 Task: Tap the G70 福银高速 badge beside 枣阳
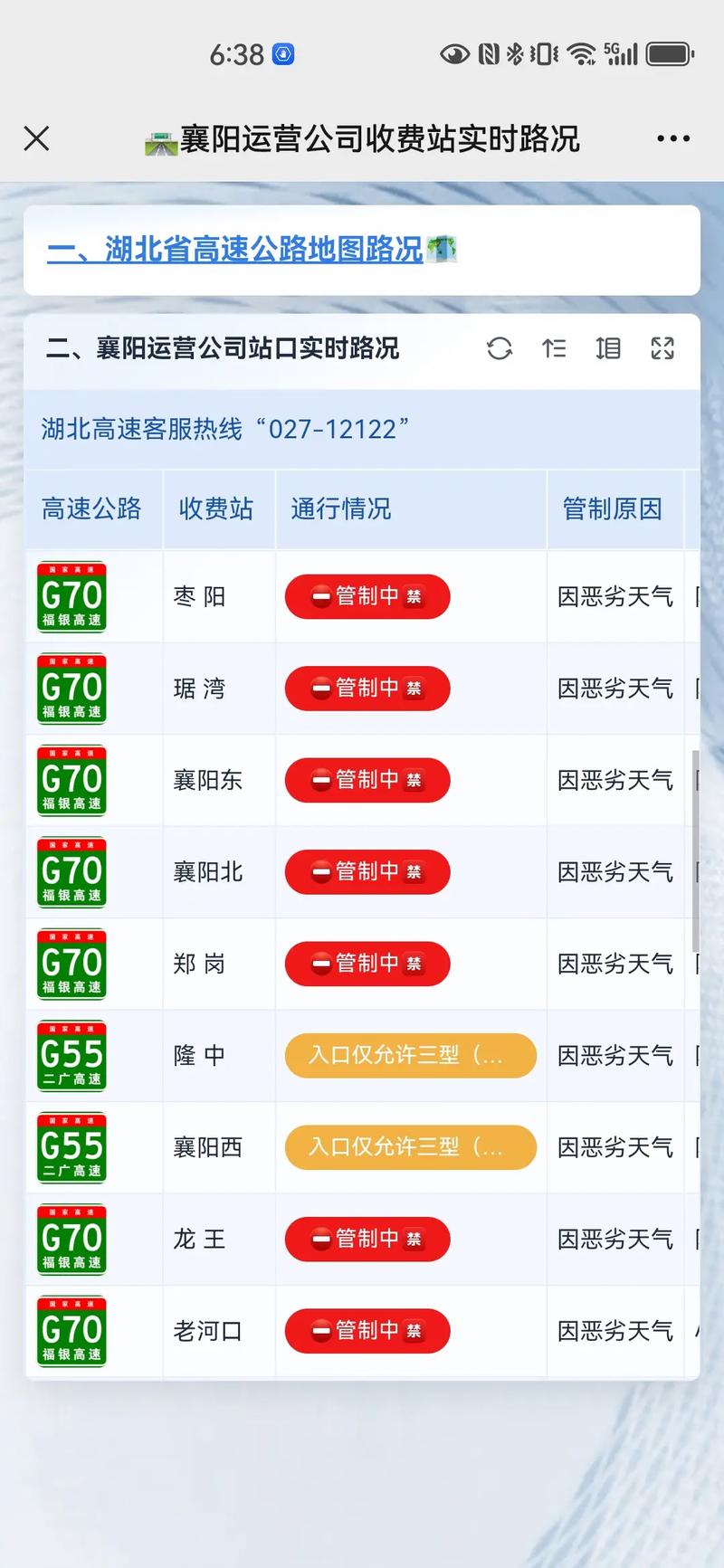coord(71,597)
